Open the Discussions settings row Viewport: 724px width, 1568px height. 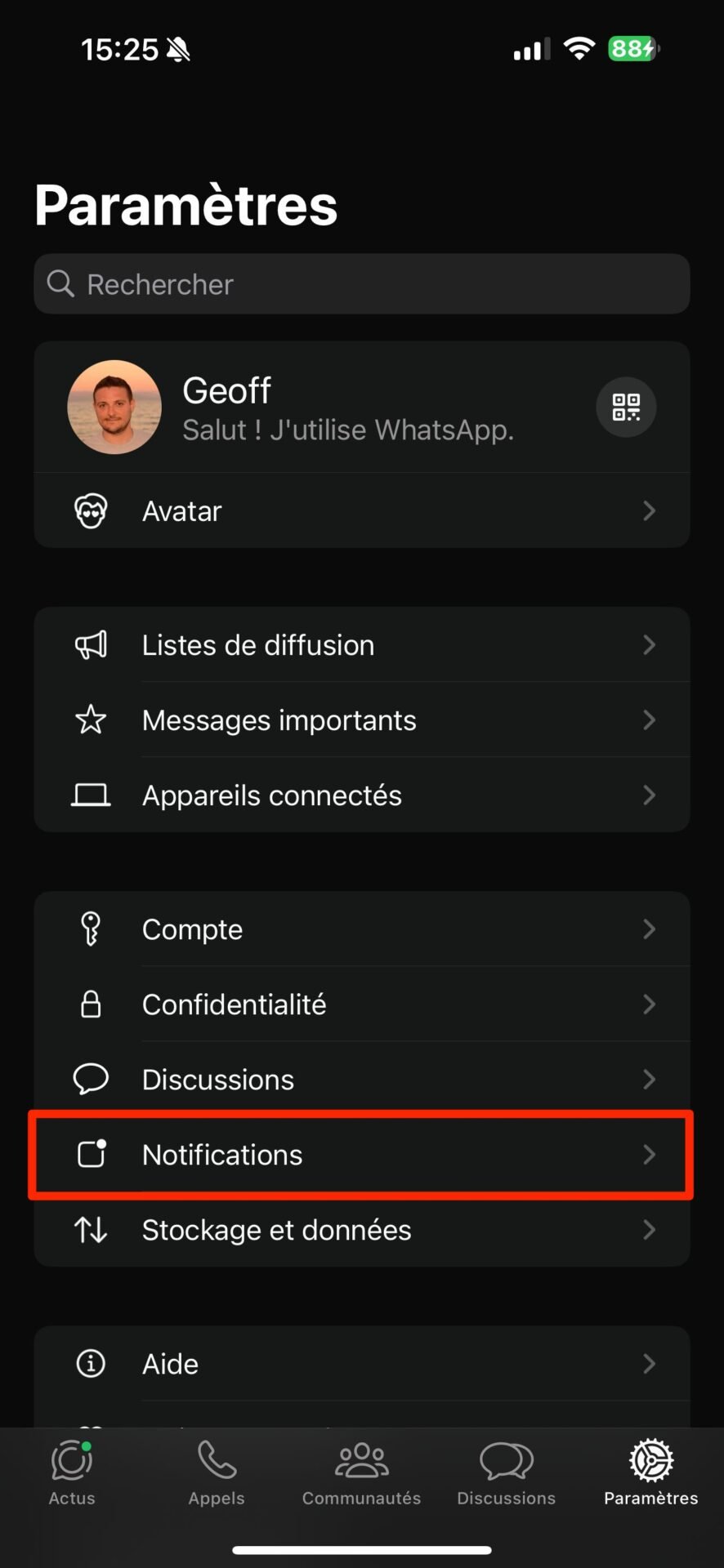[362, 1080]
